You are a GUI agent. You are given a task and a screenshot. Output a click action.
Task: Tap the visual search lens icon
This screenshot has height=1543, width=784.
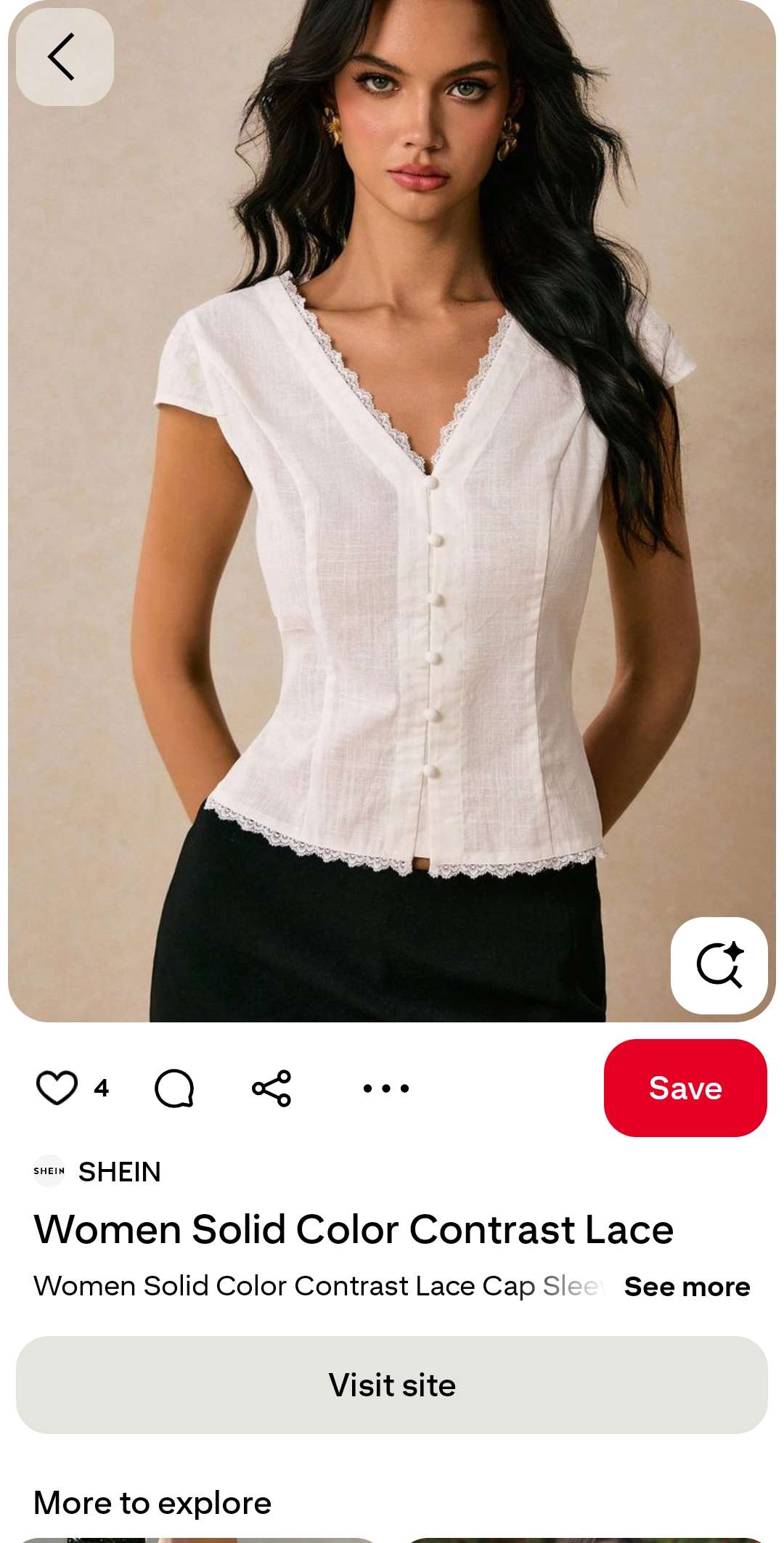coord(719,965)
